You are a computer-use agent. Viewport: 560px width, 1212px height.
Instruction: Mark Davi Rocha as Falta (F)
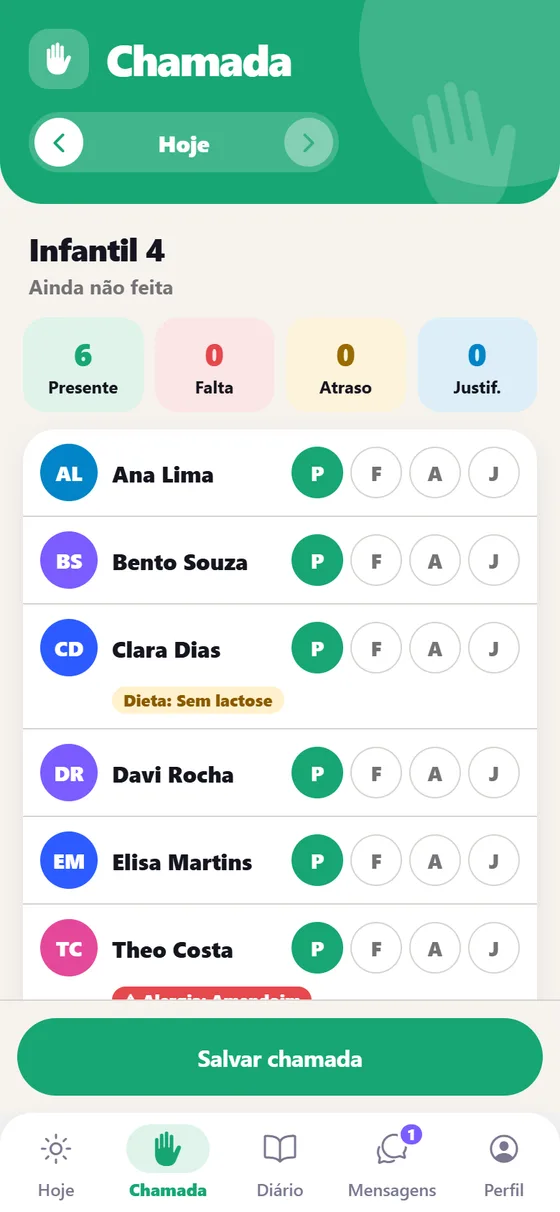[376, 774]
